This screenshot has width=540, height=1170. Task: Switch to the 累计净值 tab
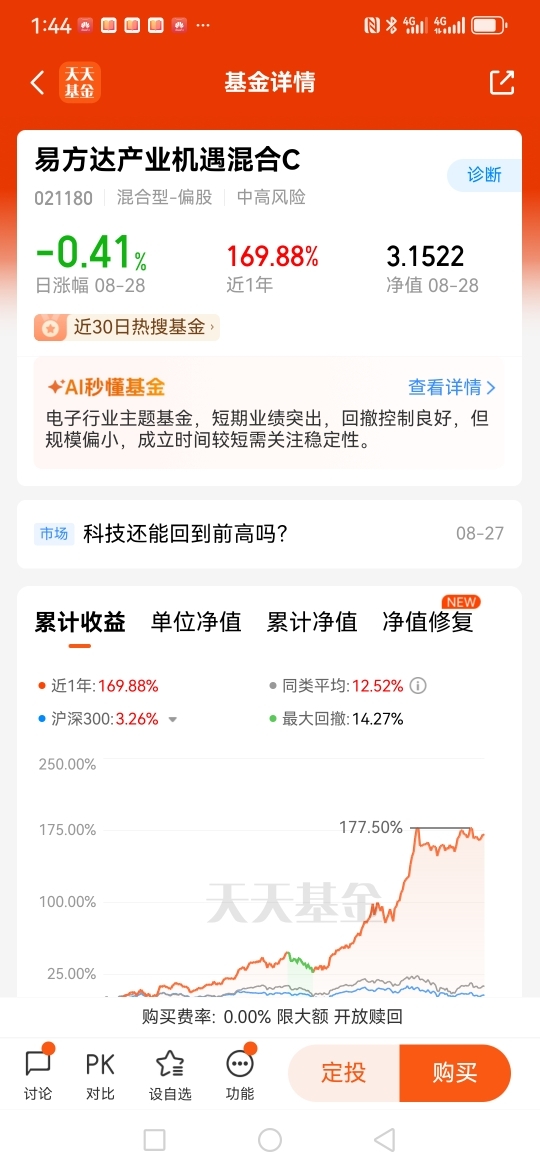click(x=312, y=622)
